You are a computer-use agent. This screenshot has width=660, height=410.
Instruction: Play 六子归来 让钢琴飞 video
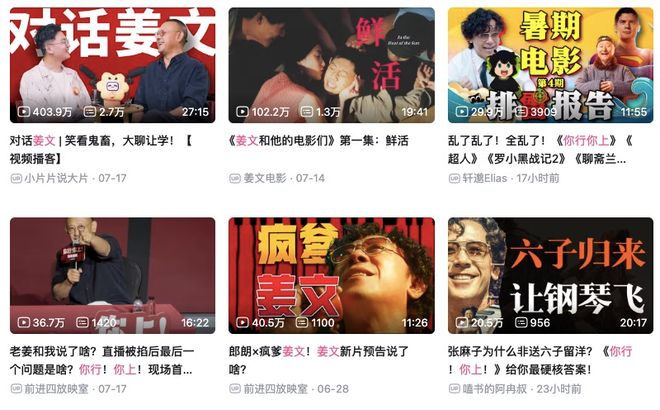click(x=549, y=272)
